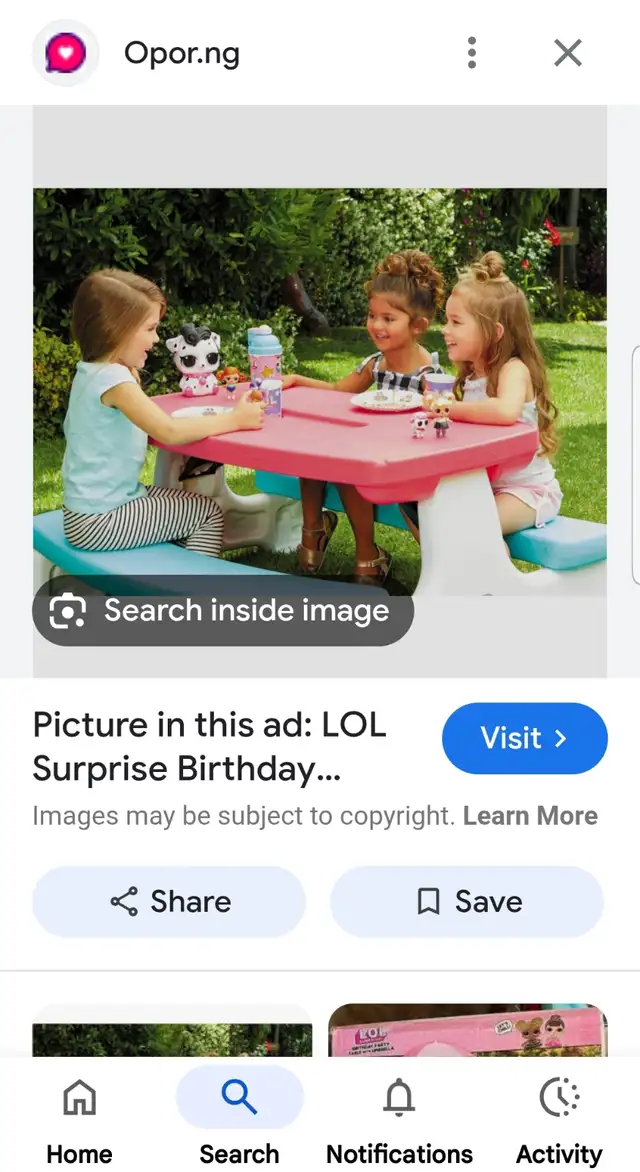The height and width of the screenshot is (1172, 640).
Task: Tap Search inside image
Action: click(223, 611)
